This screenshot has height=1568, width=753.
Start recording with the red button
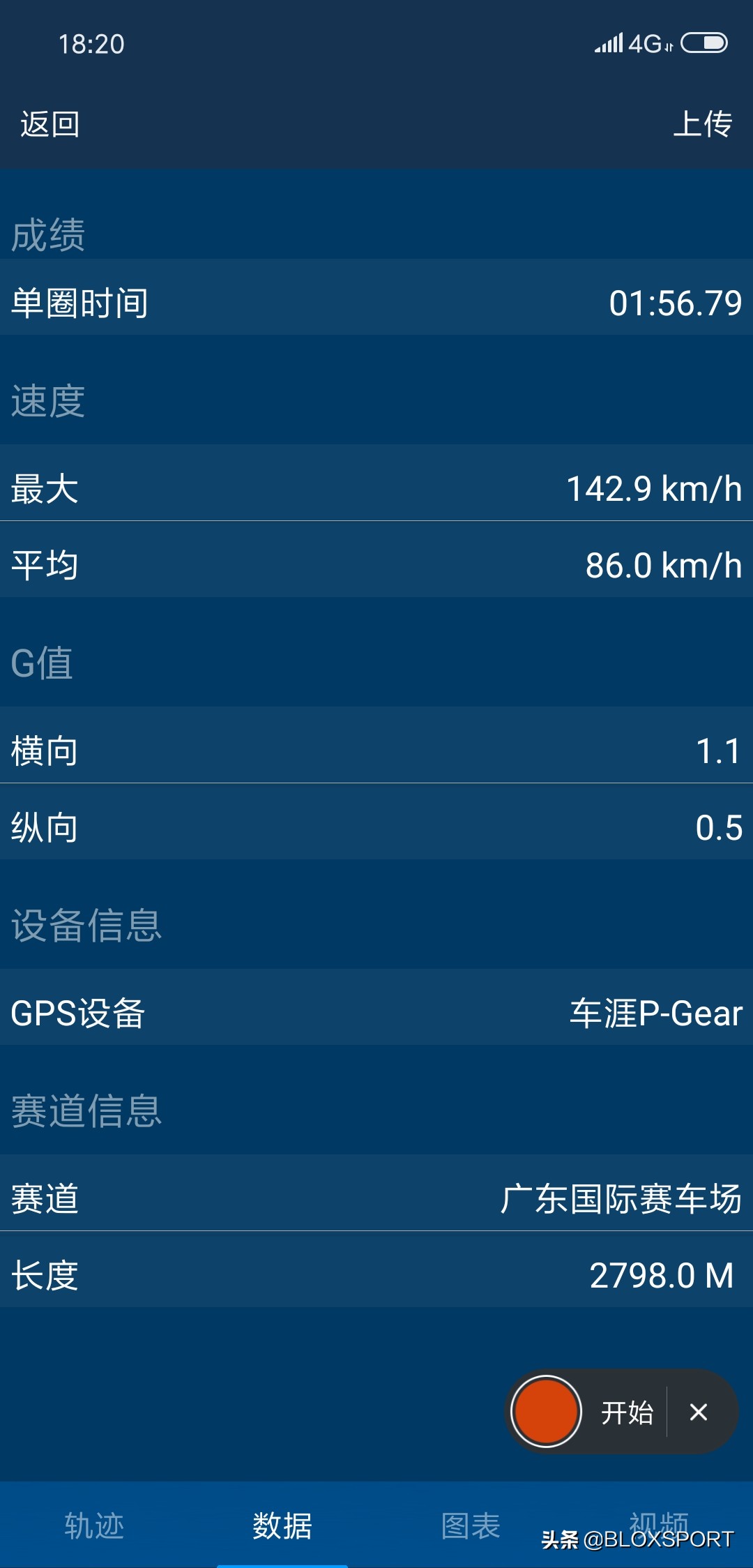(x=546, y=1411)
